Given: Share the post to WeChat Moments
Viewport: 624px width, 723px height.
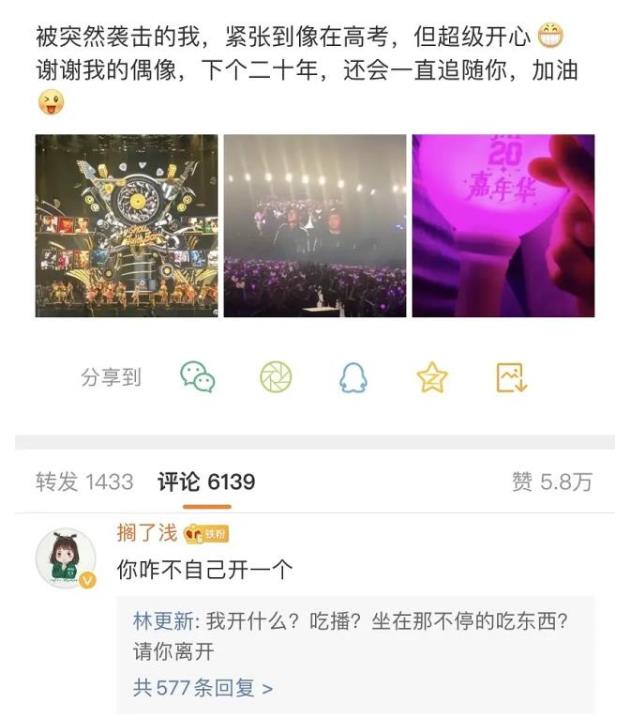Looking at the screenshot, I should [x=275, y=377].
